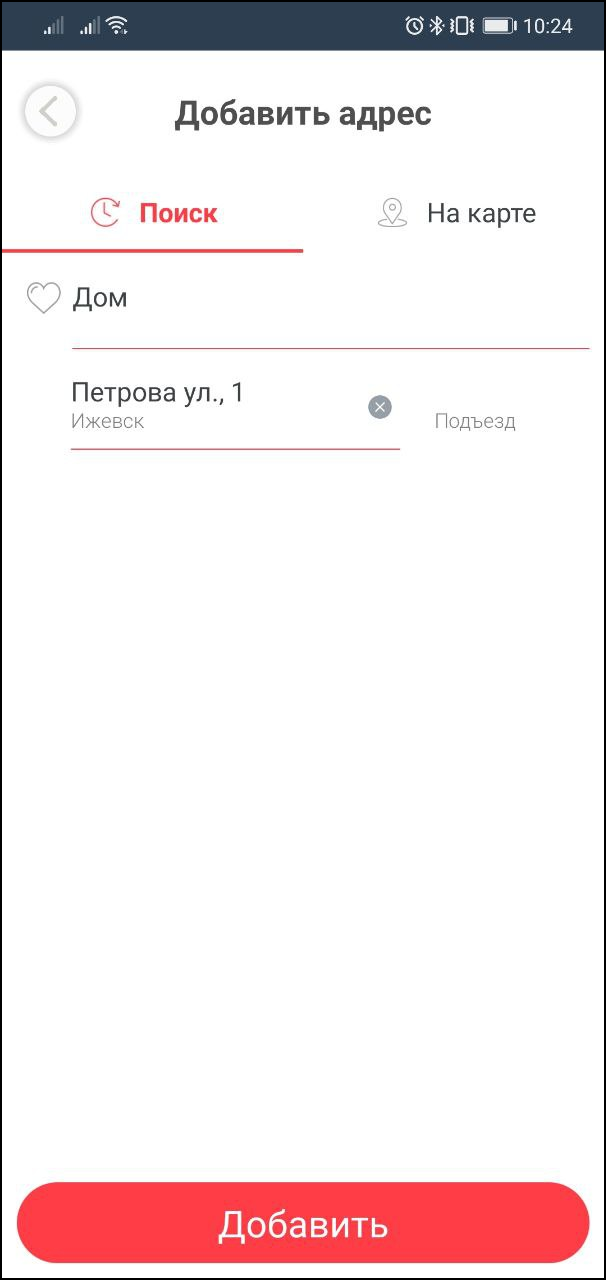Tap the heart icon next to Дом
Screen dimensions: 606x1280
coord(43,298)
